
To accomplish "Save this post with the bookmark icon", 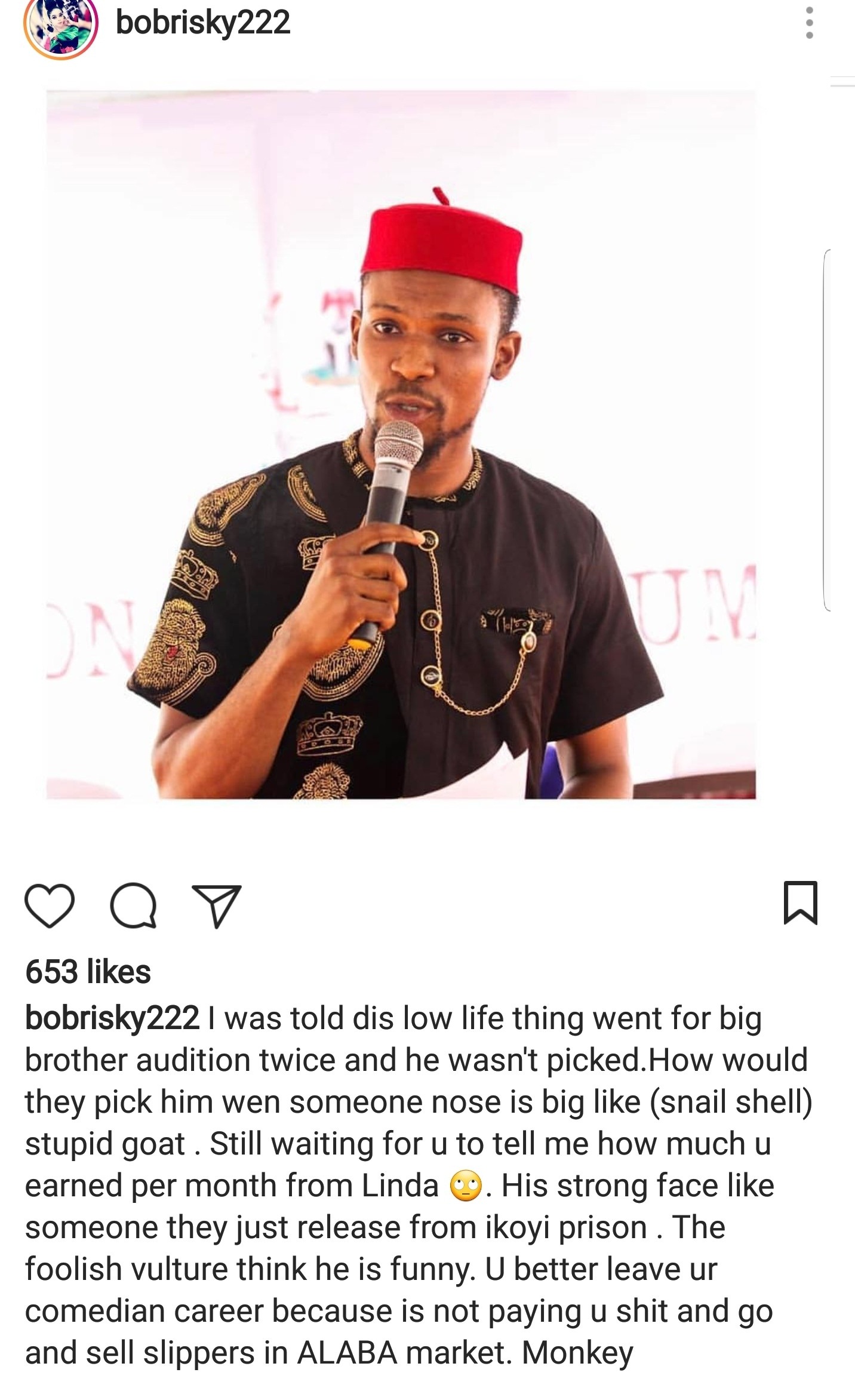I will 800,902.
